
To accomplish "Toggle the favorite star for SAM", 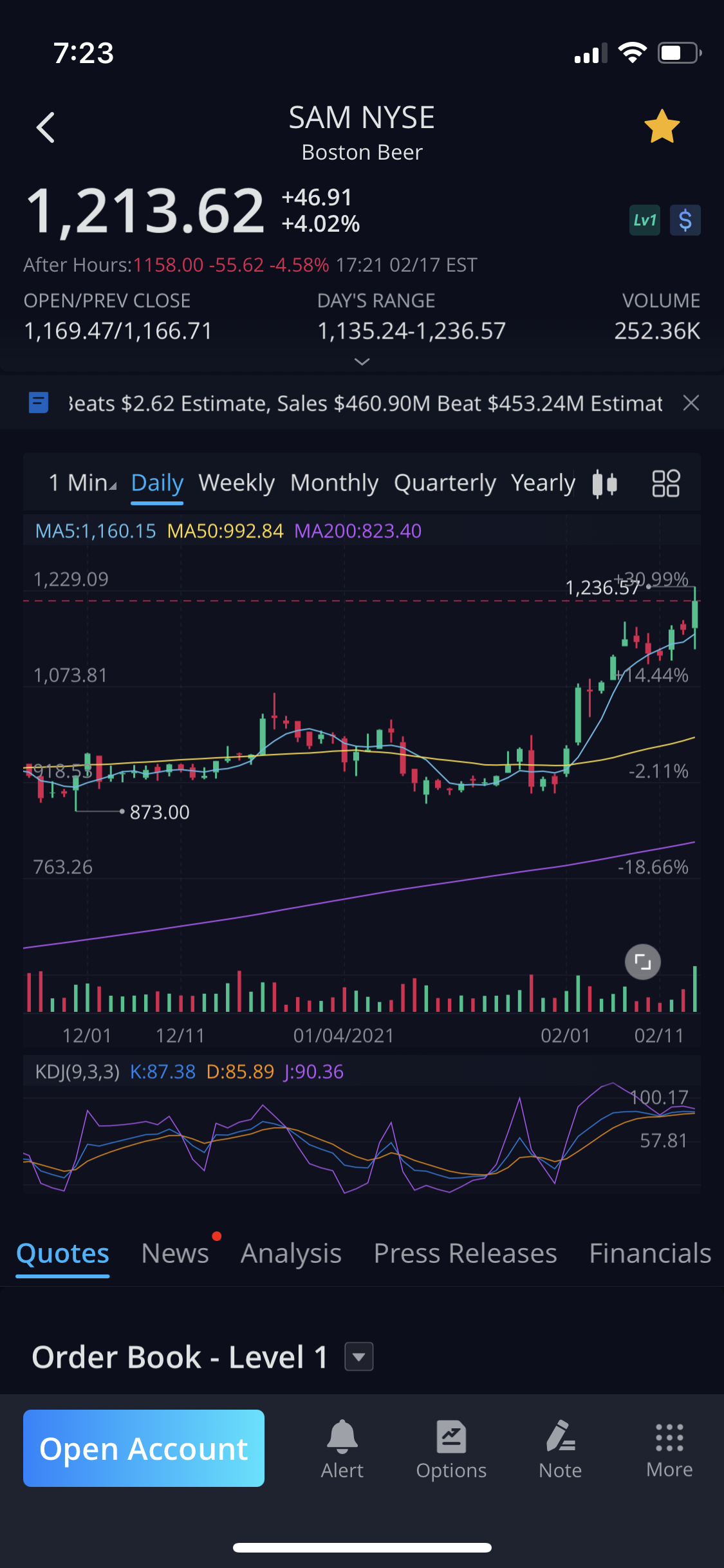I will 662,127.
